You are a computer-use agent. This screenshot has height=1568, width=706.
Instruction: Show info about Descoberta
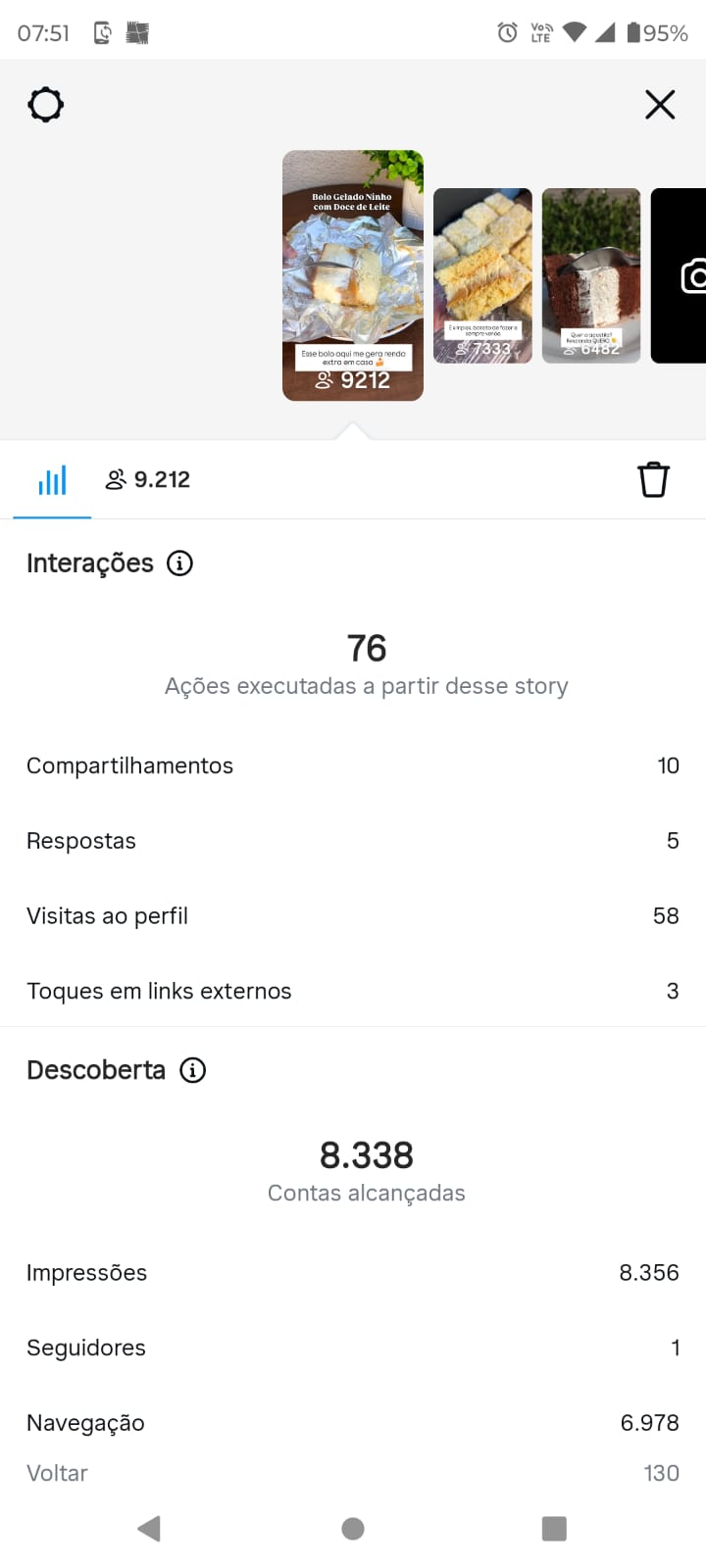coord(193,1070)
